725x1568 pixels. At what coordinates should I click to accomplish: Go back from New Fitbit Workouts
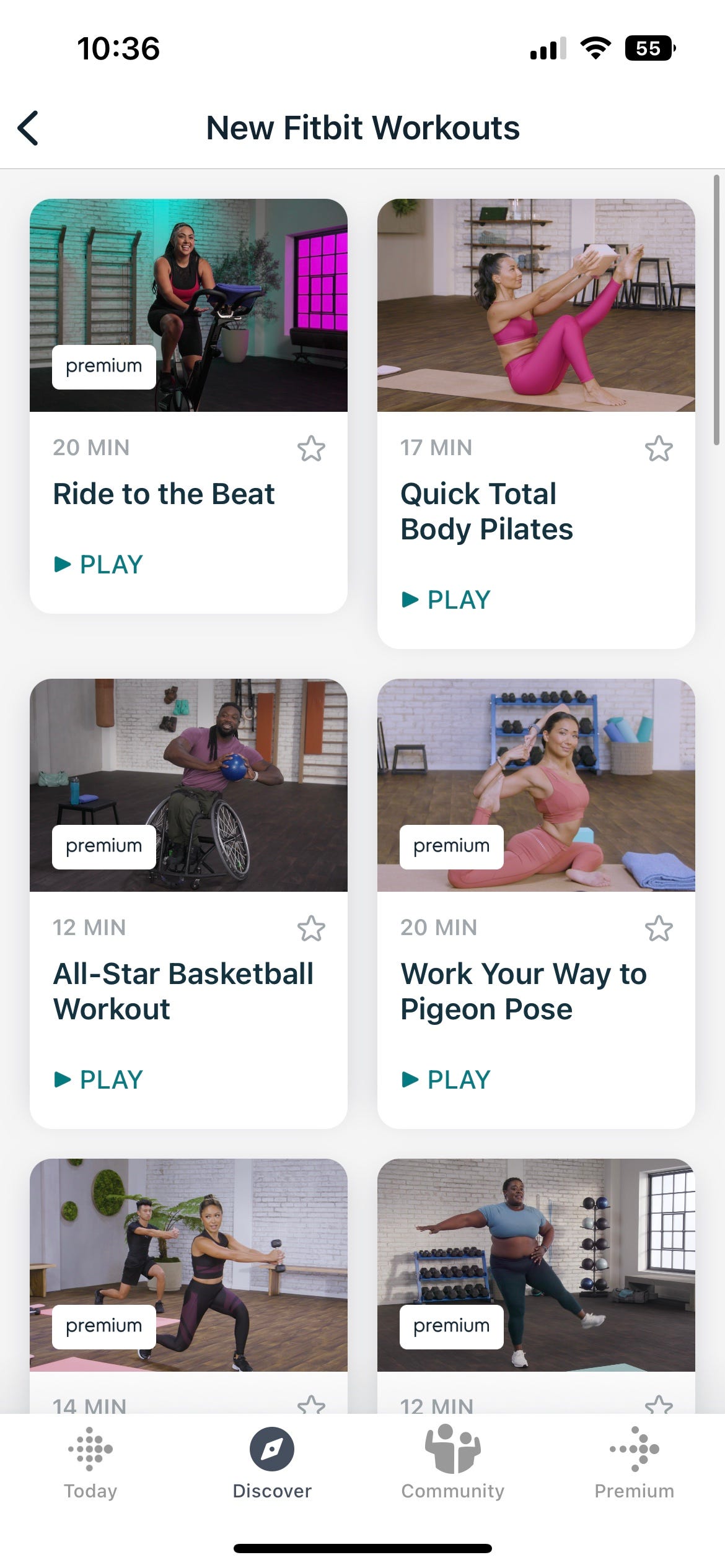pos(29,128)
